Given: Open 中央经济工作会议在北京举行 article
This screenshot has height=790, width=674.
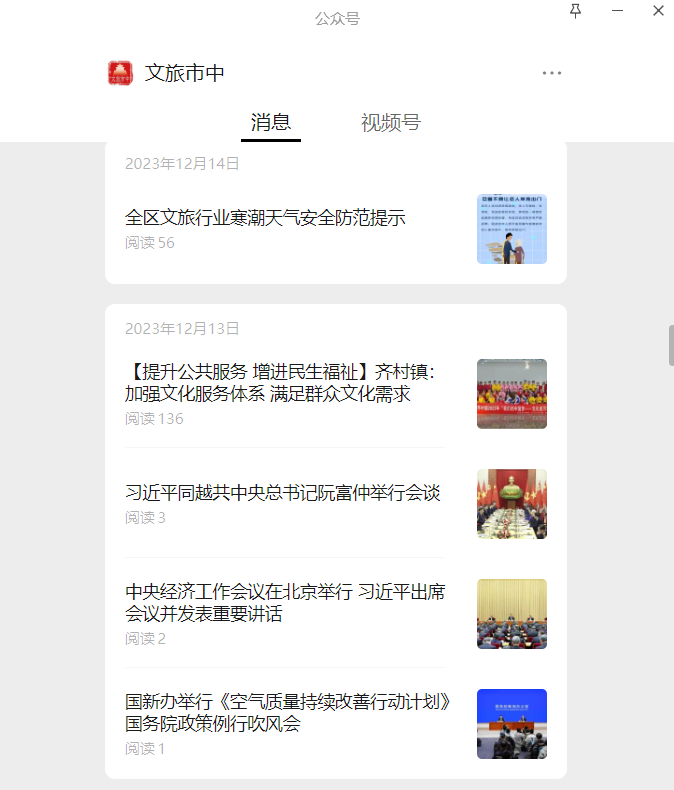Looking at the screenshot, I should click(285, 603).
